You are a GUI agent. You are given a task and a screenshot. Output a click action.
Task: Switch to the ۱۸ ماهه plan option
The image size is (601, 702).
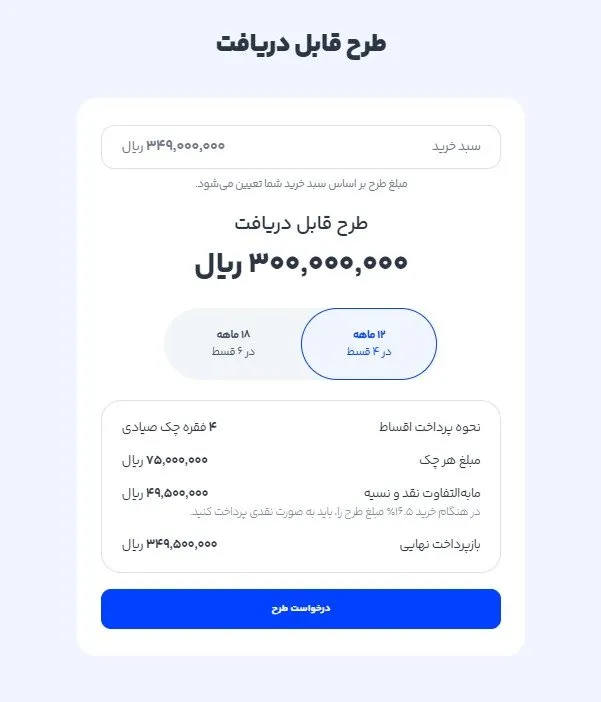233,343
